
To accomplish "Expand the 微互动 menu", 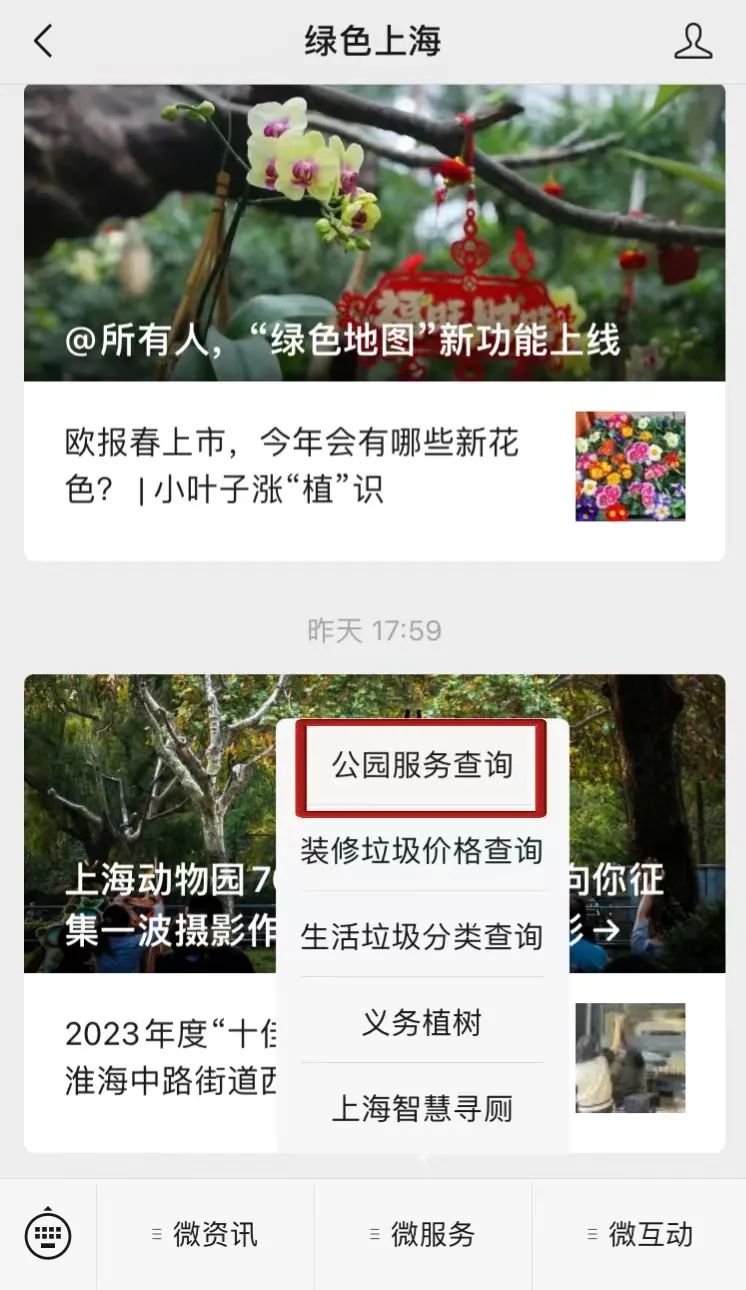I will 640,1235.
